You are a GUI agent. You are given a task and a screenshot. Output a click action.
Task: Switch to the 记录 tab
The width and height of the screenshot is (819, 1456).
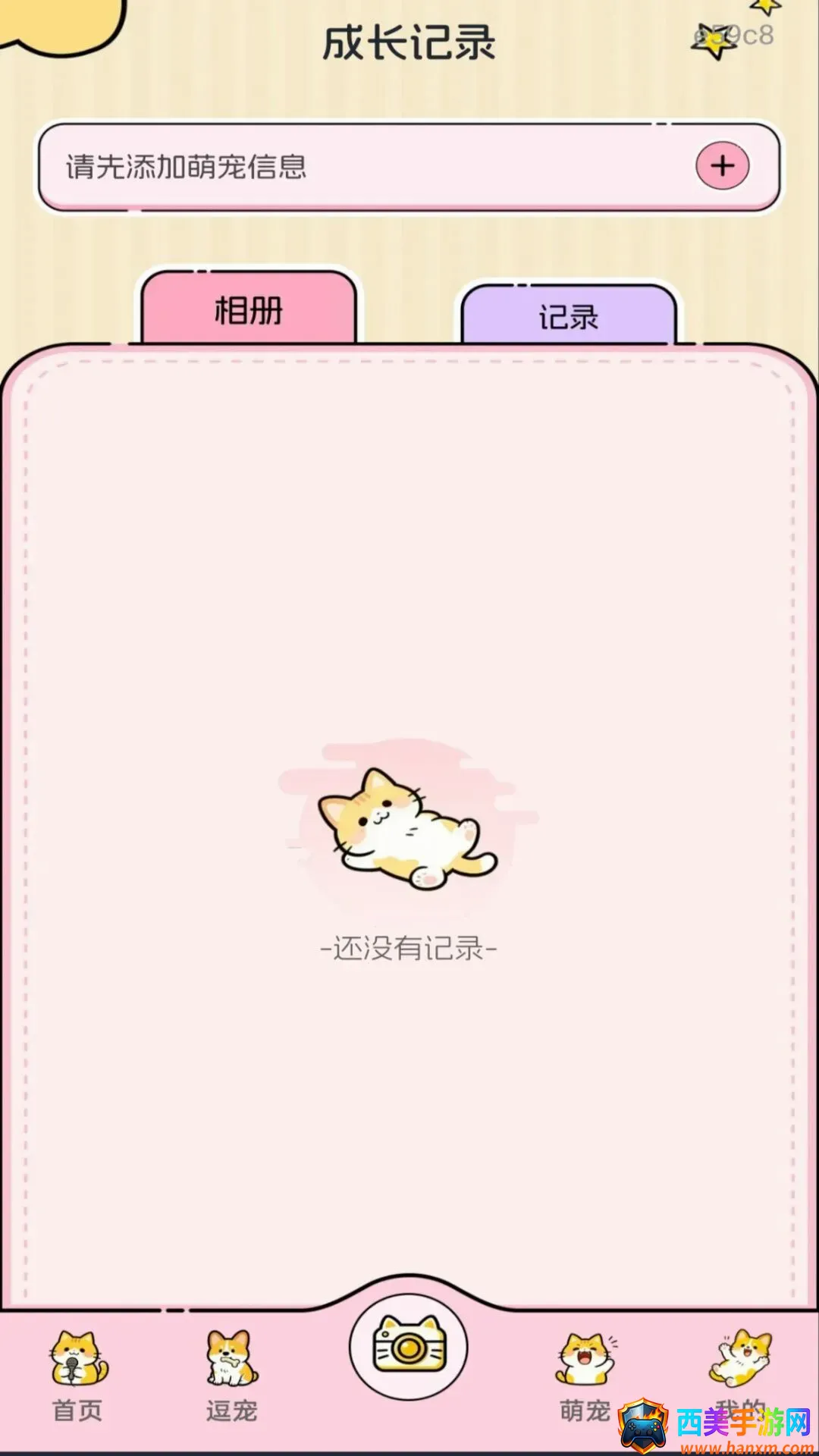point(569,315)
